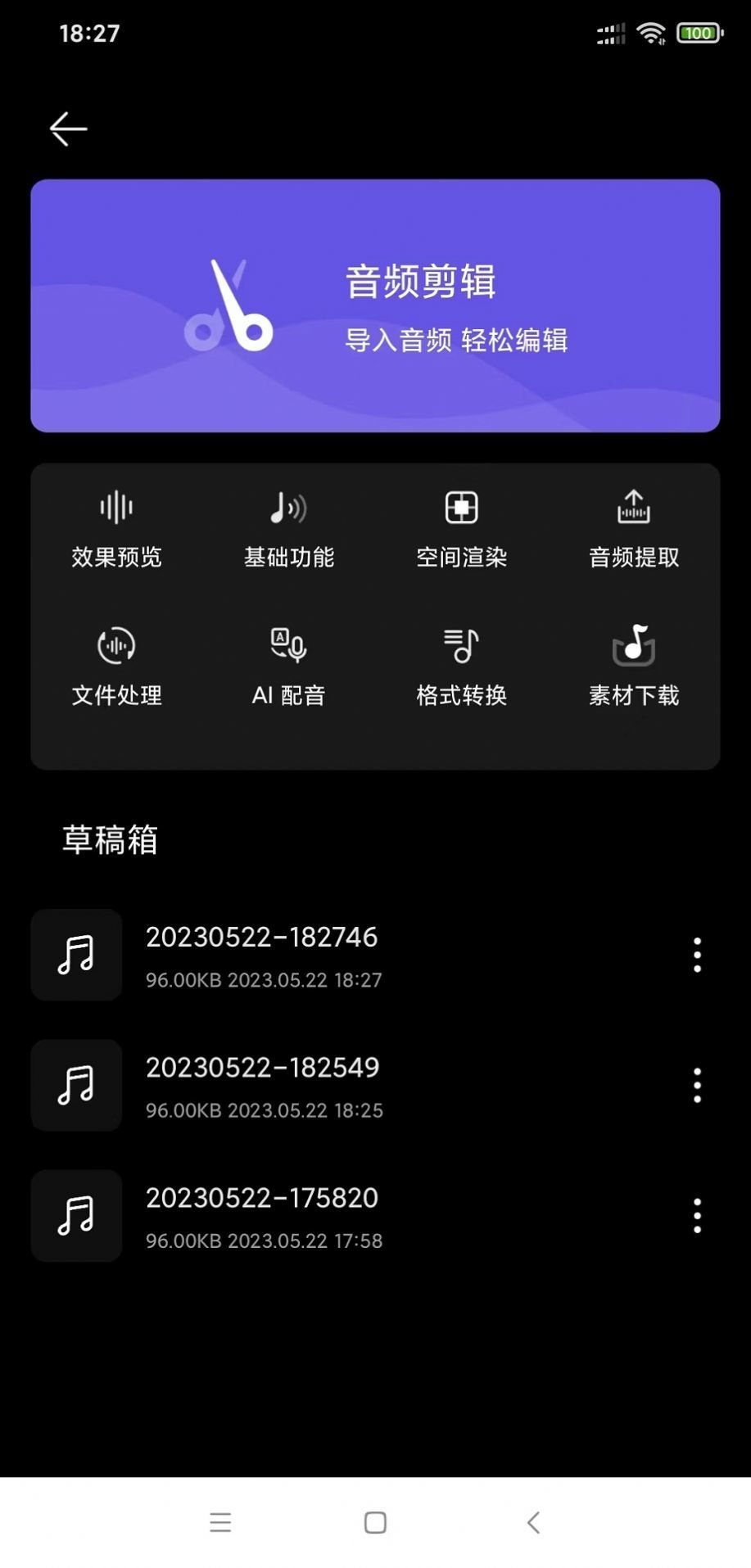Open draft file 20230522-182746
This screenshot has width=751, height=1568.
(x=328, y=955)
